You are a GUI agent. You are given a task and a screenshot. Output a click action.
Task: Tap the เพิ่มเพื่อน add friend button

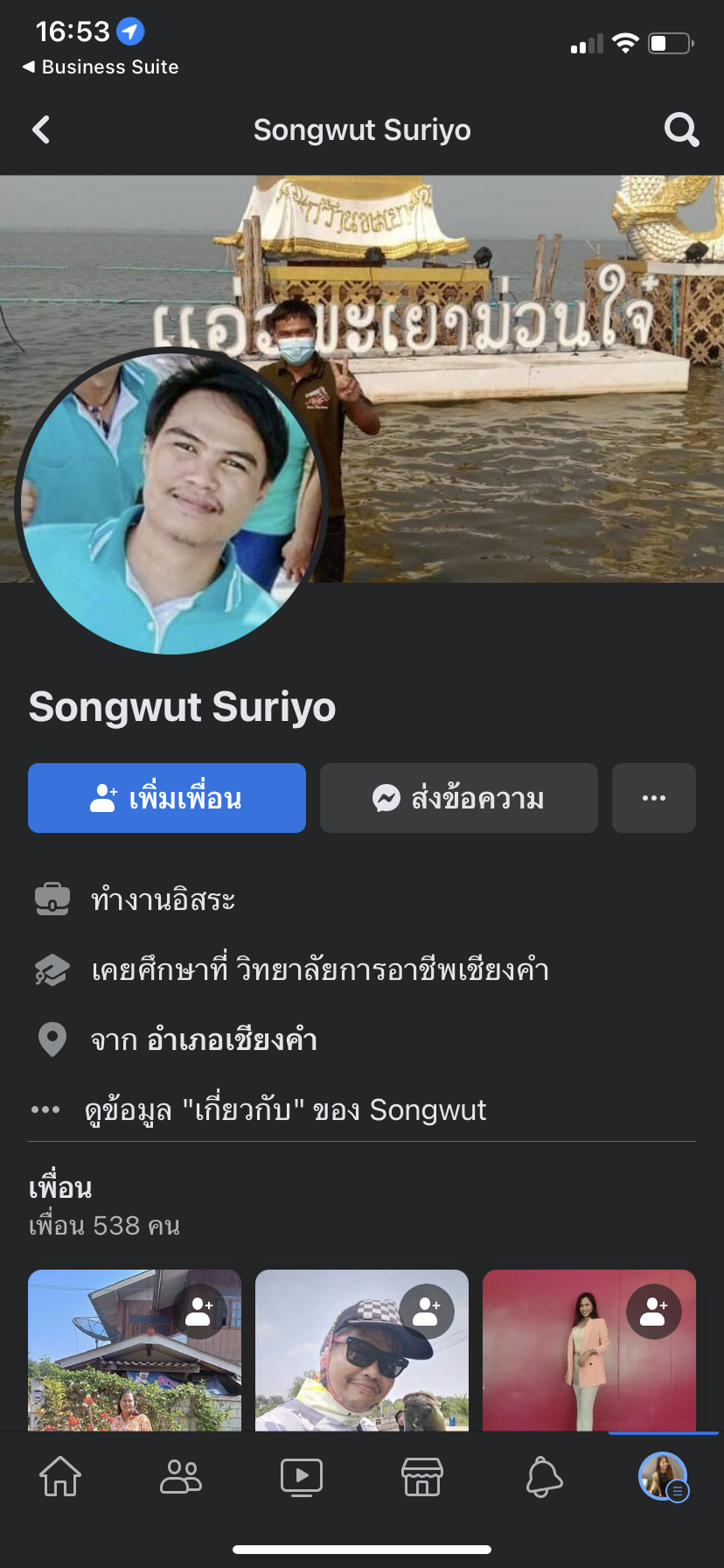pyautogui.click(x=167, y=798)
